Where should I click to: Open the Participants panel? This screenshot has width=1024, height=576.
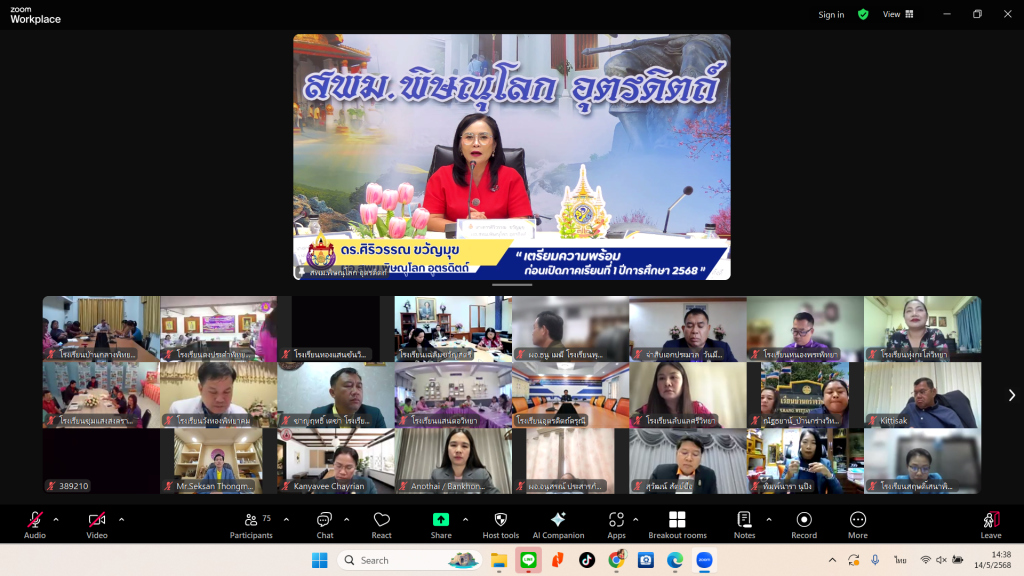click(x=251, y=523)
